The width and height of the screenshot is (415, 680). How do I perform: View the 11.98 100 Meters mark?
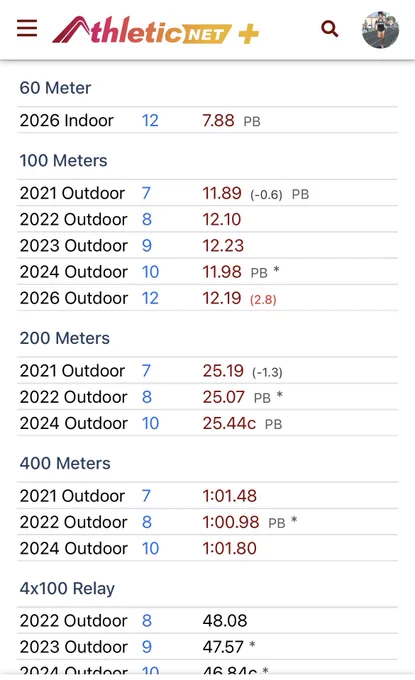coord(222,272)
